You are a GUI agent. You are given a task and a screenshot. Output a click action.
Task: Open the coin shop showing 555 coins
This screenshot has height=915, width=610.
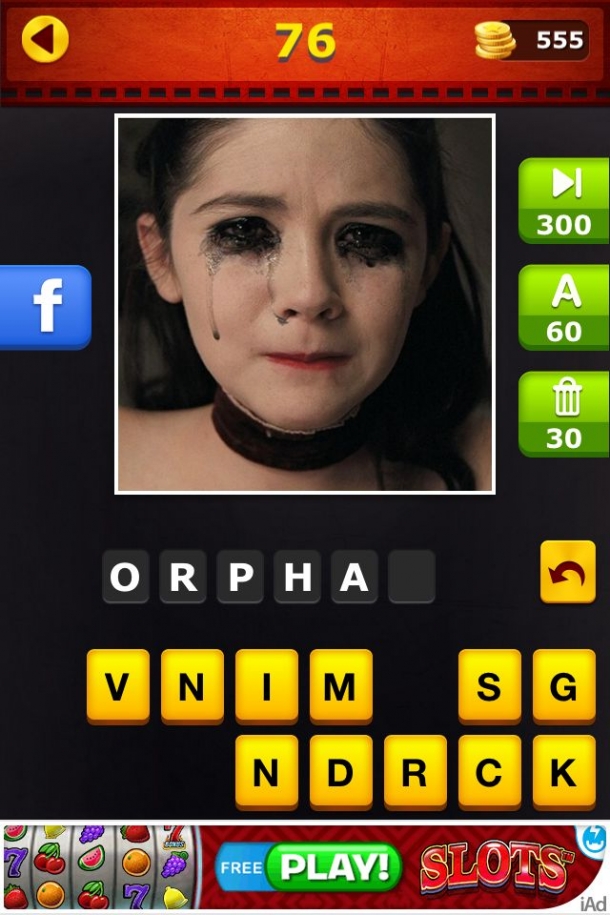tap(531, 40)
